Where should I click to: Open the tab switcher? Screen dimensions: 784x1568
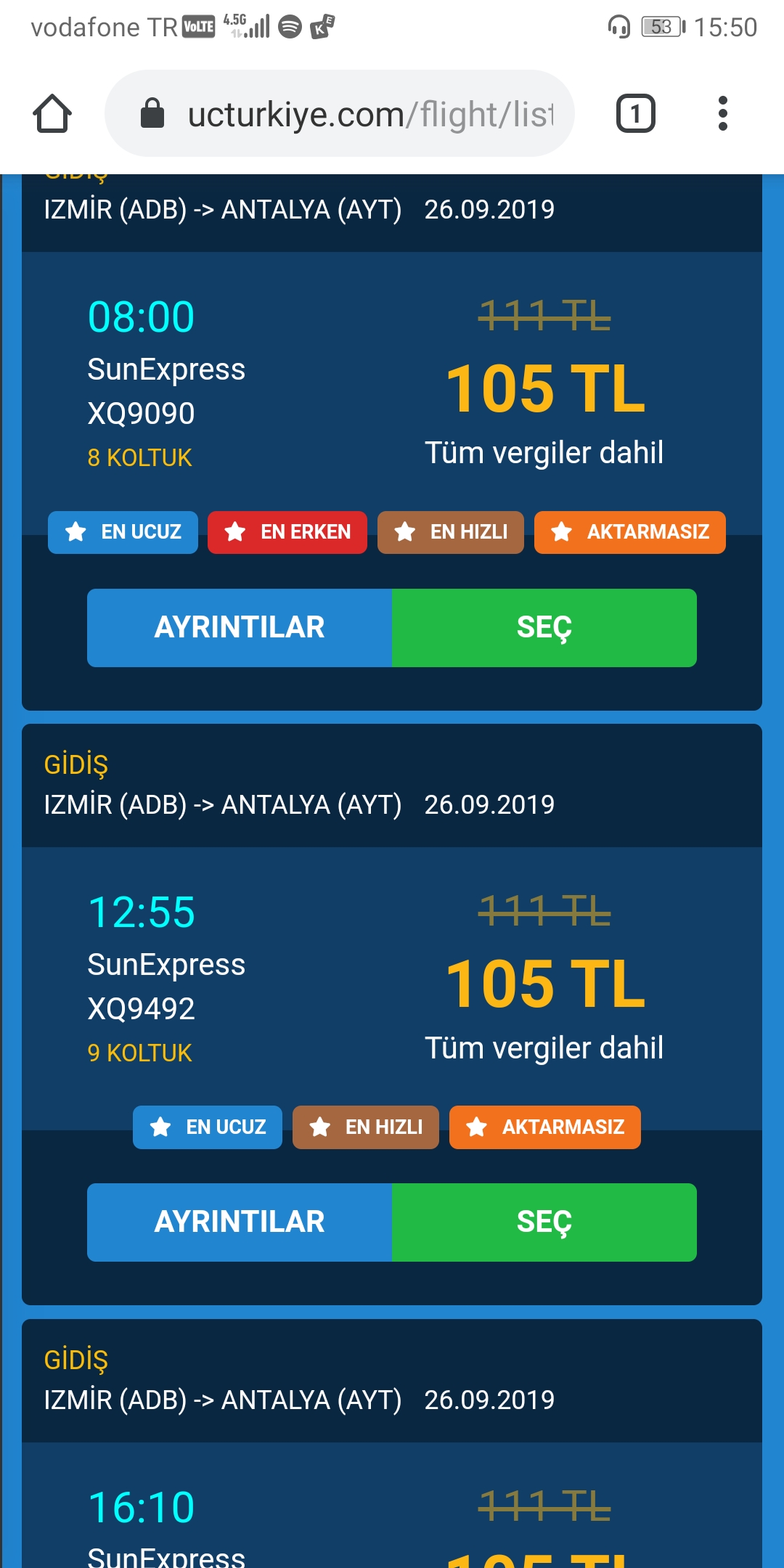pos(635,114)
